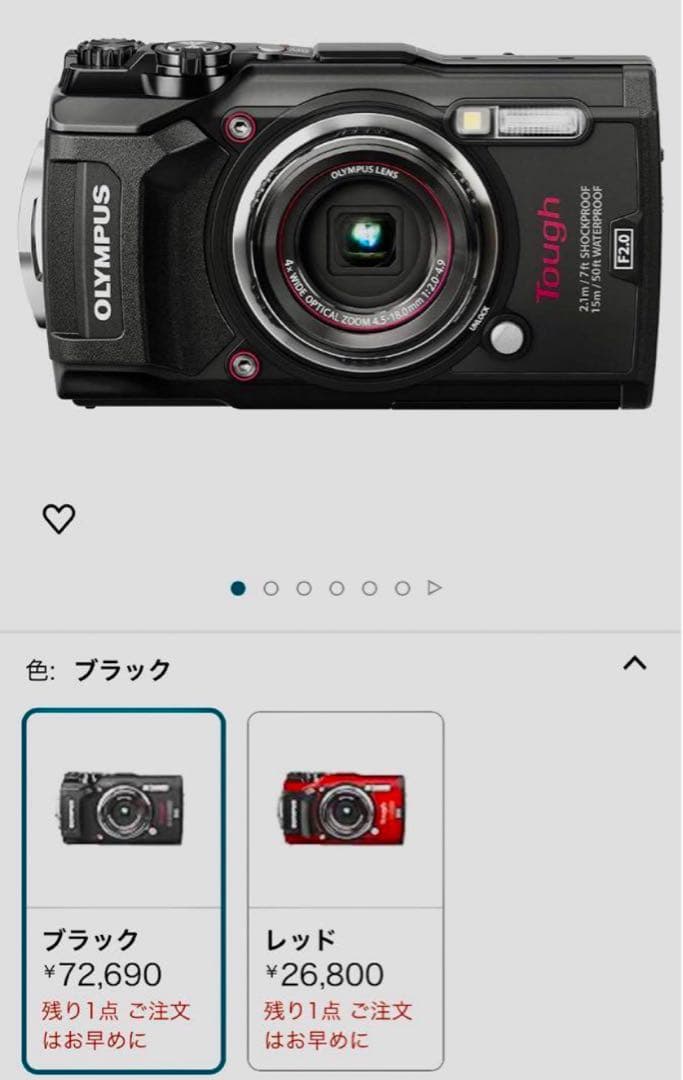Jump to the second image dot
Viewport: 683px width, 1080px height.
[271, 589]
